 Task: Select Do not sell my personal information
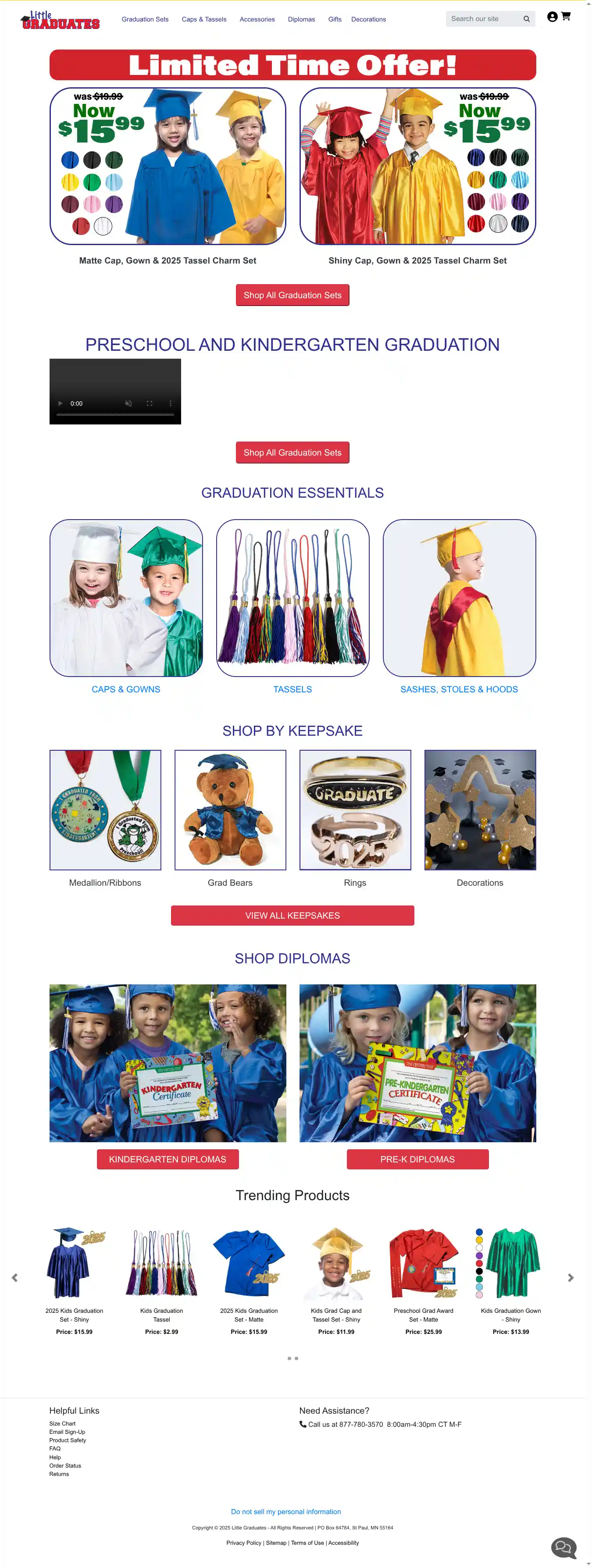[285, 1511]
